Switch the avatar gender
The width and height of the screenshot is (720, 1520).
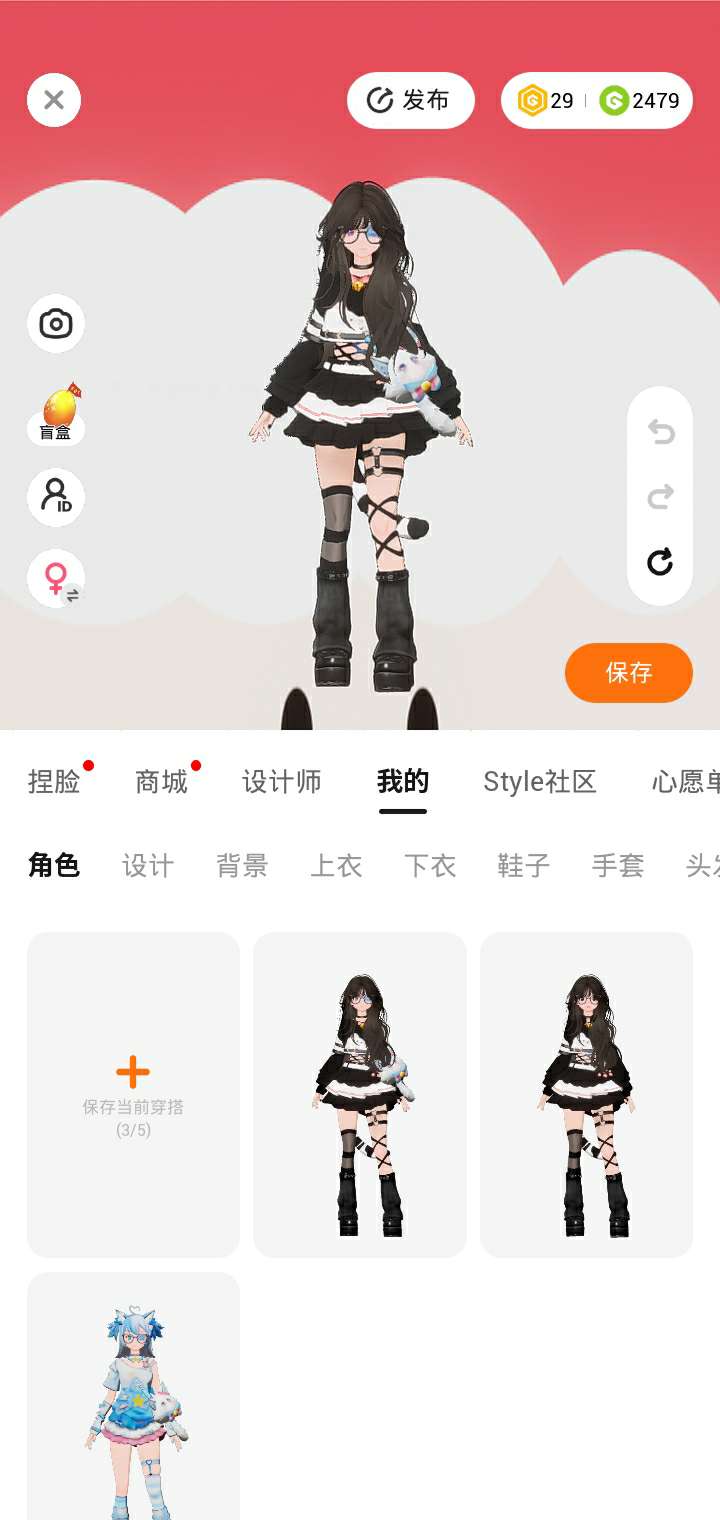point(57,579)
